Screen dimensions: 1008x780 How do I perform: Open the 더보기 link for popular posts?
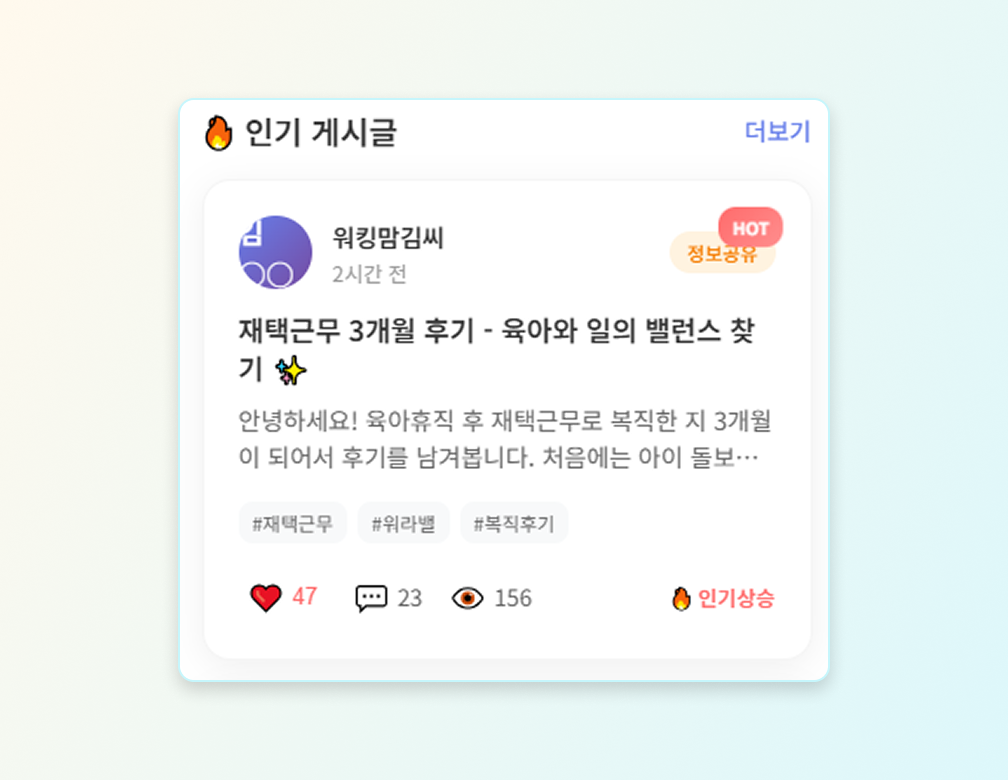click(777, 132)
